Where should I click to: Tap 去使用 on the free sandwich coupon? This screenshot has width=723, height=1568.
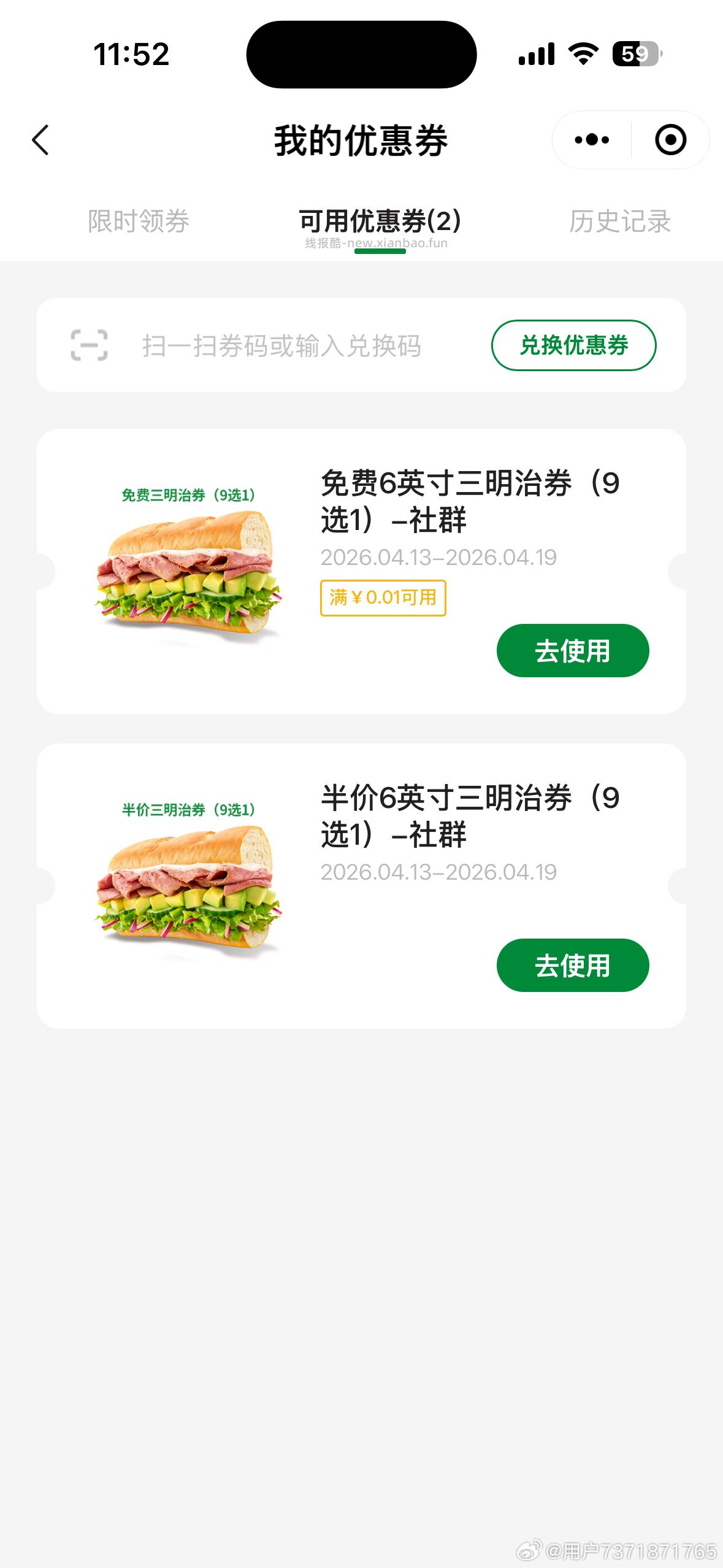pos(572,651)
